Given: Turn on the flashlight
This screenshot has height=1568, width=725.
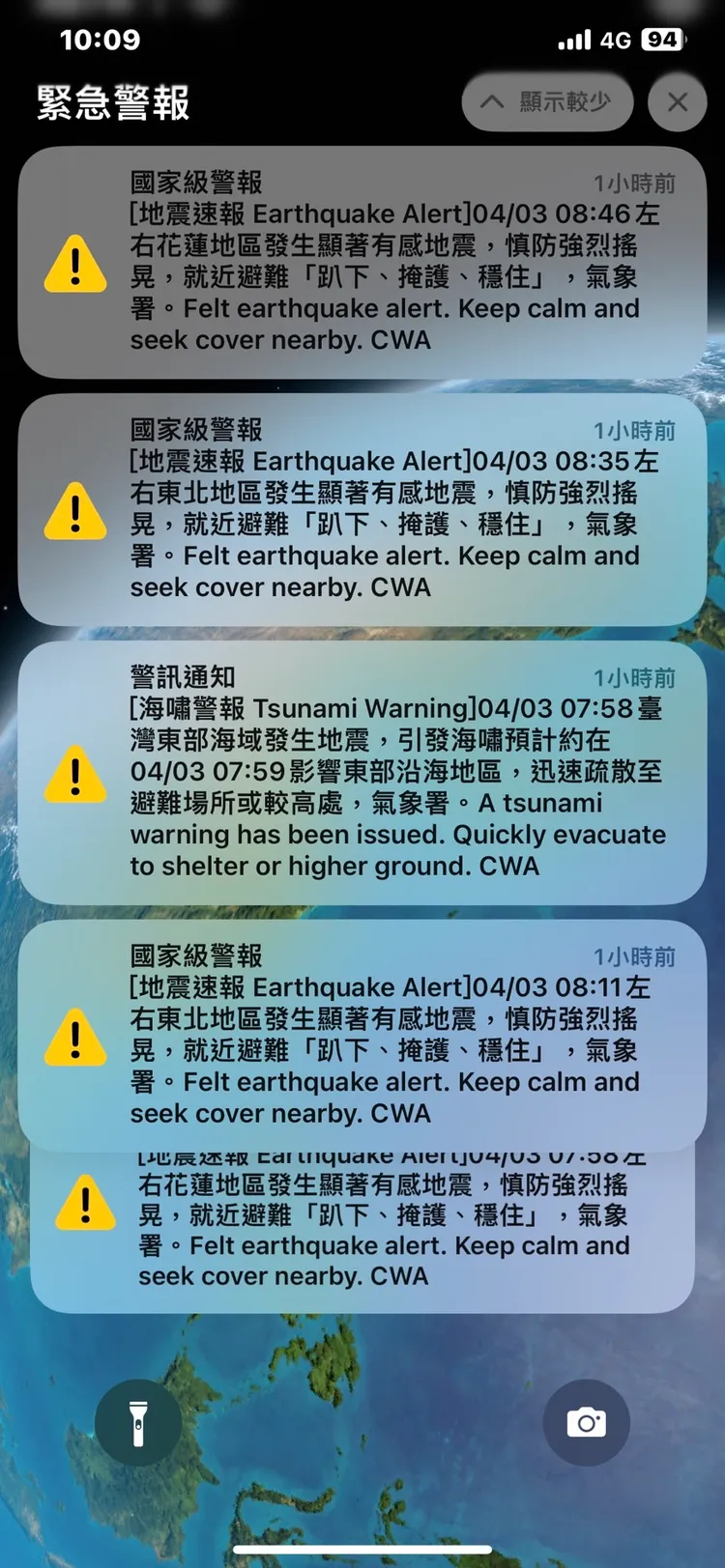Looking at the screenshot, I should click(x=135, y=1422).
